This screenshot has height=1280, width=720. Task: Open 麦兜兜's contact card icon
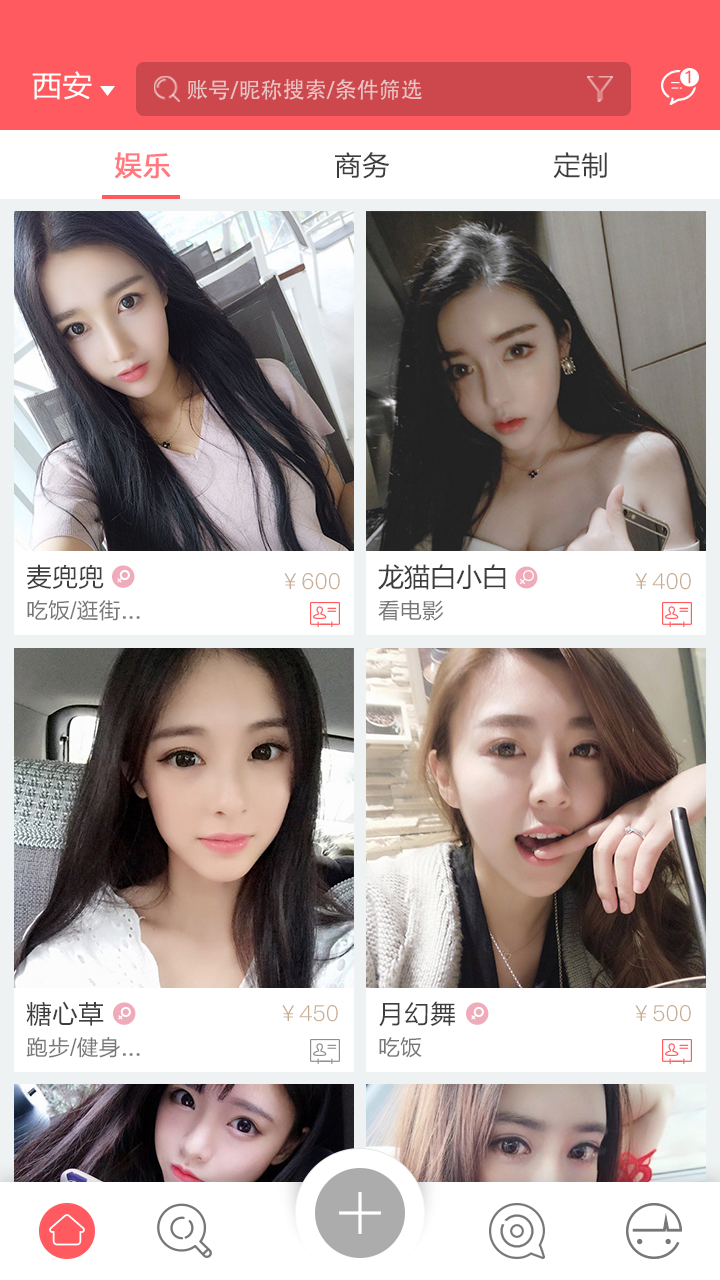tap(323, 614)
